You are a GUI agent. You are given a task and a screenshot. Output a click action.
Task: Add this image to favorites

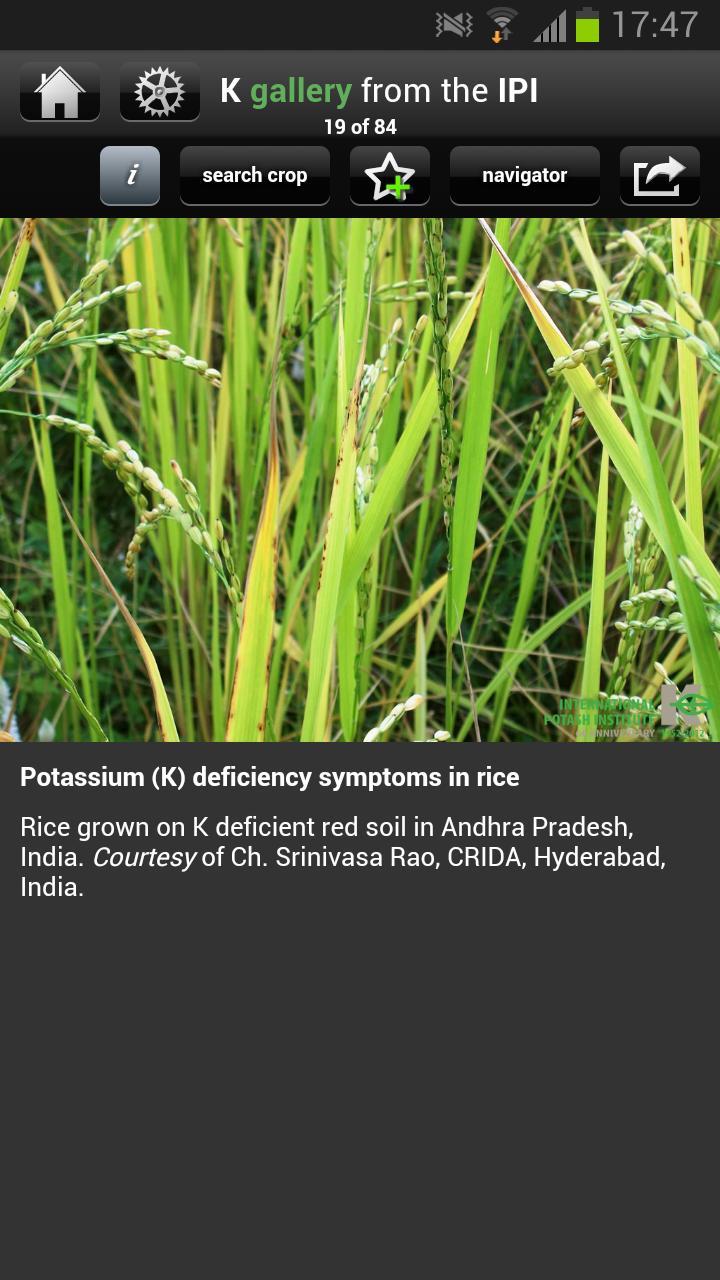pyautogui.click(x=389, y=176)
